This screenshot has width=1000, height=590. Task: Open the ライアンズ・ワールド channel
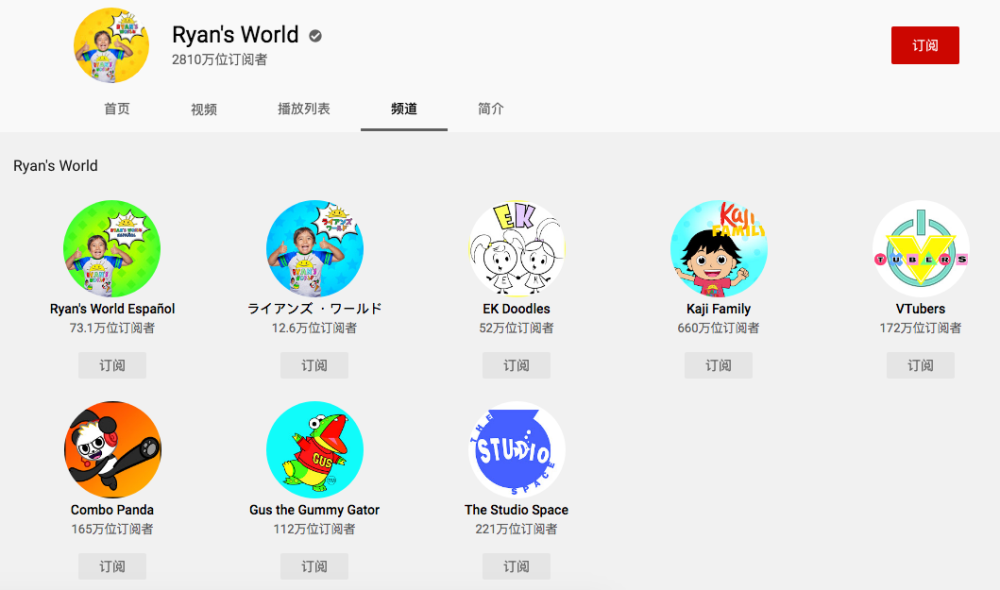[x=314, y=250]
